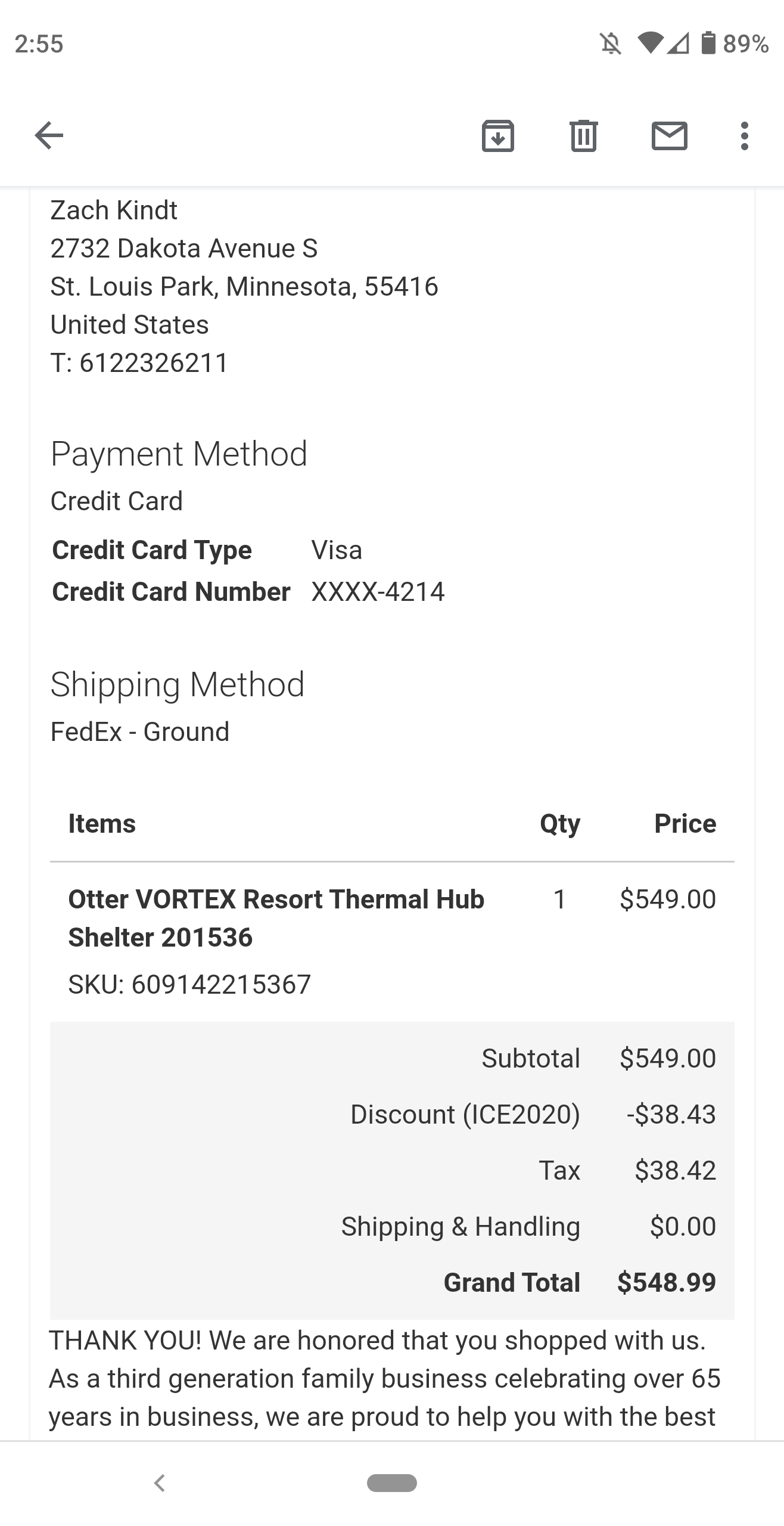
Task: Tap the system back button
Action: (159, 1482)
